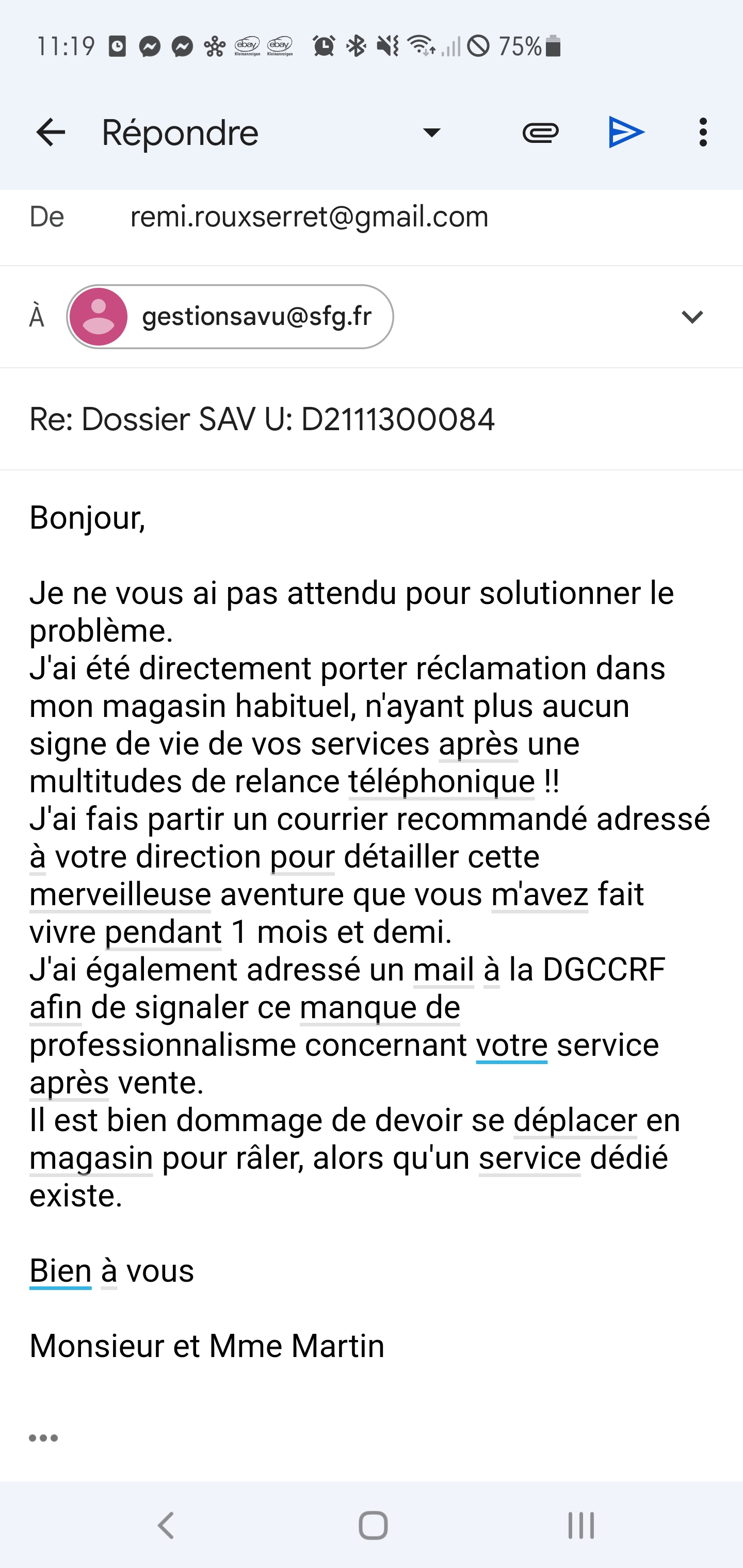The height and width of the screenshot is (1568, 743).
Task: Show quoted text with the ellipsis
Action: coord(44,1438)
